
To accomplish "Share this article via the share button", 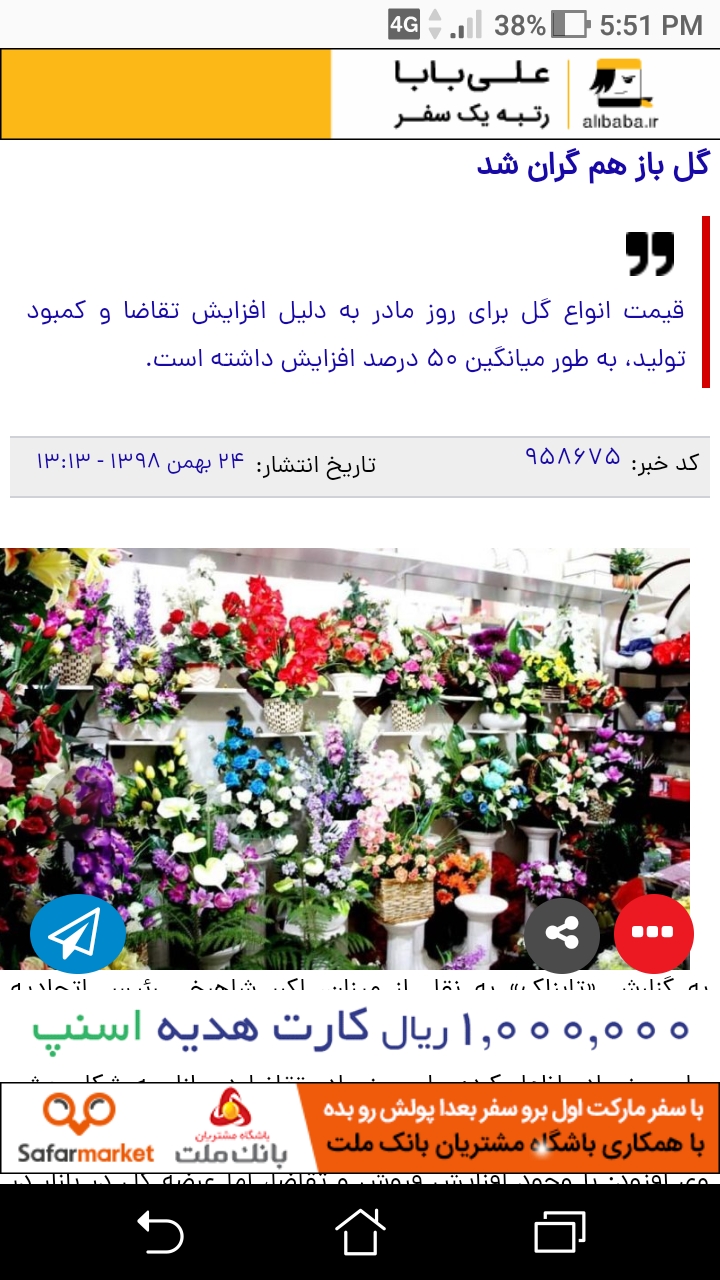I will tap(562, 935).
